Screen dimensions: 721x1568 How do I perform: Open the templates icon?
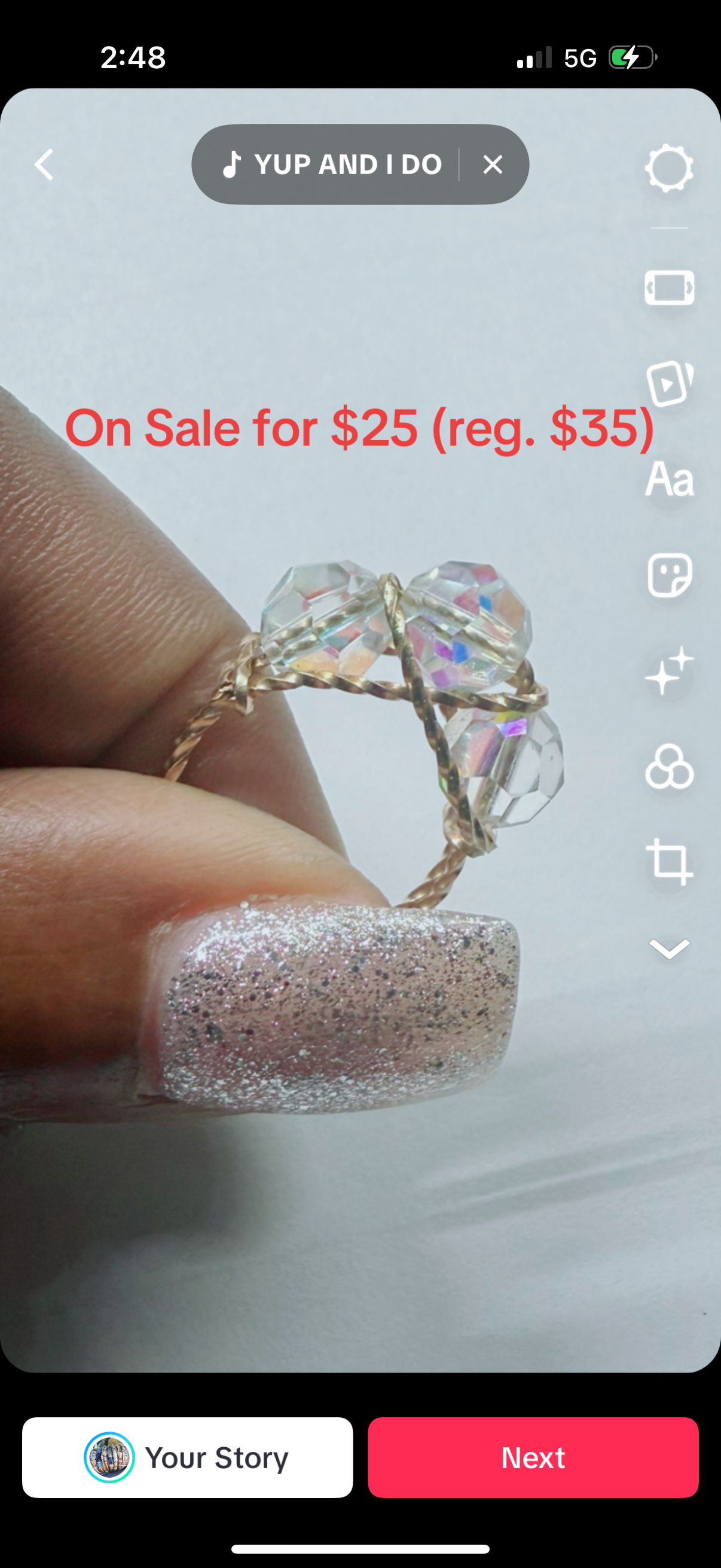668,383
